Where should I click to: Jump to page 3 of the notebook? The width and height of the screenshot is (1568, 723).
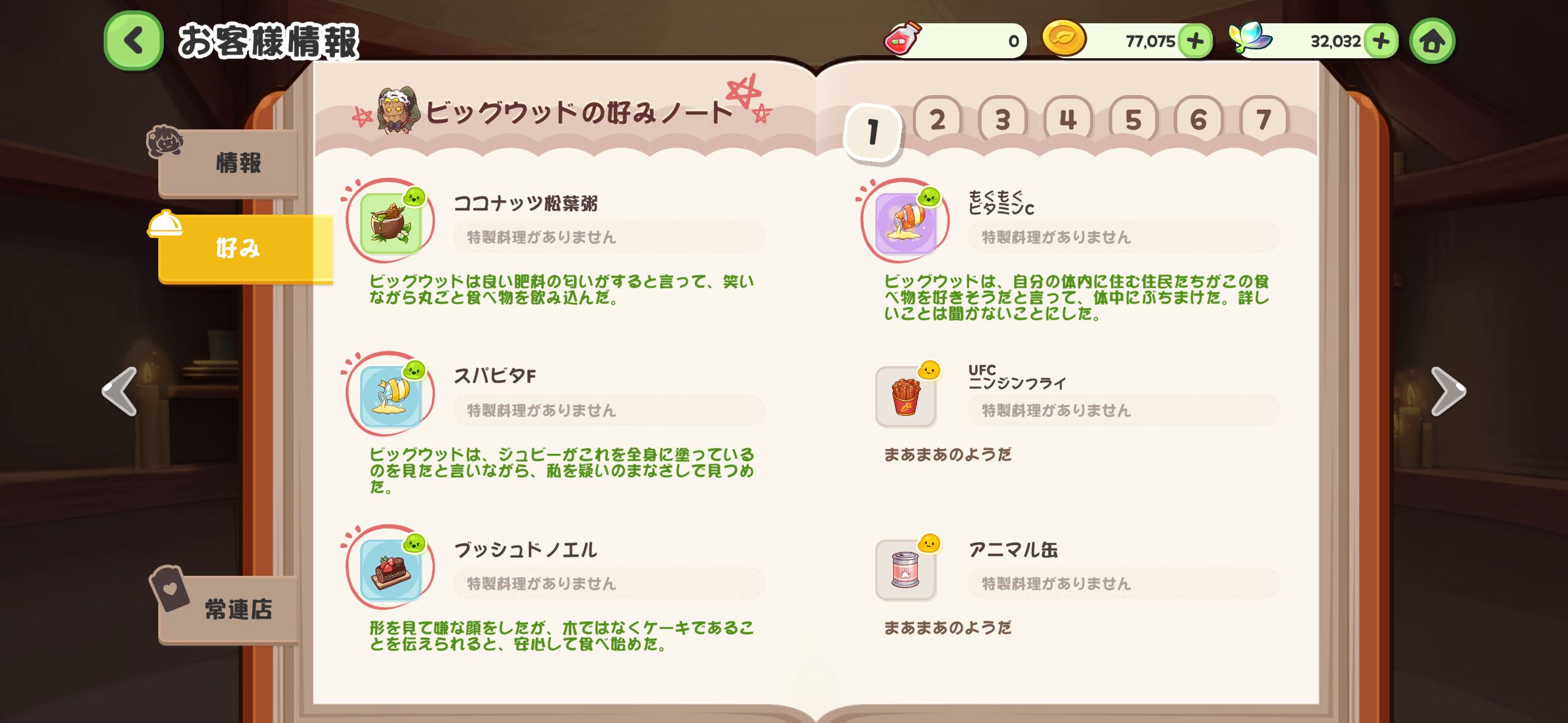tap(1002, 120)
